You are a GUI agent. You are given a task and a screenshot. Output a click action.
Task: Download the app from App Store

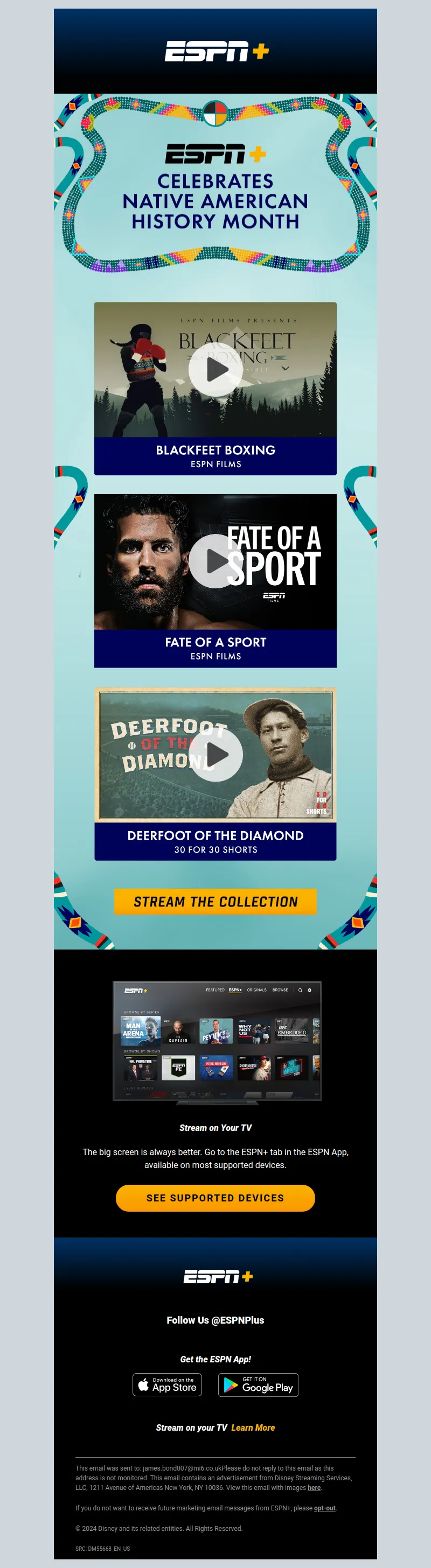[x=167, y=1385]
